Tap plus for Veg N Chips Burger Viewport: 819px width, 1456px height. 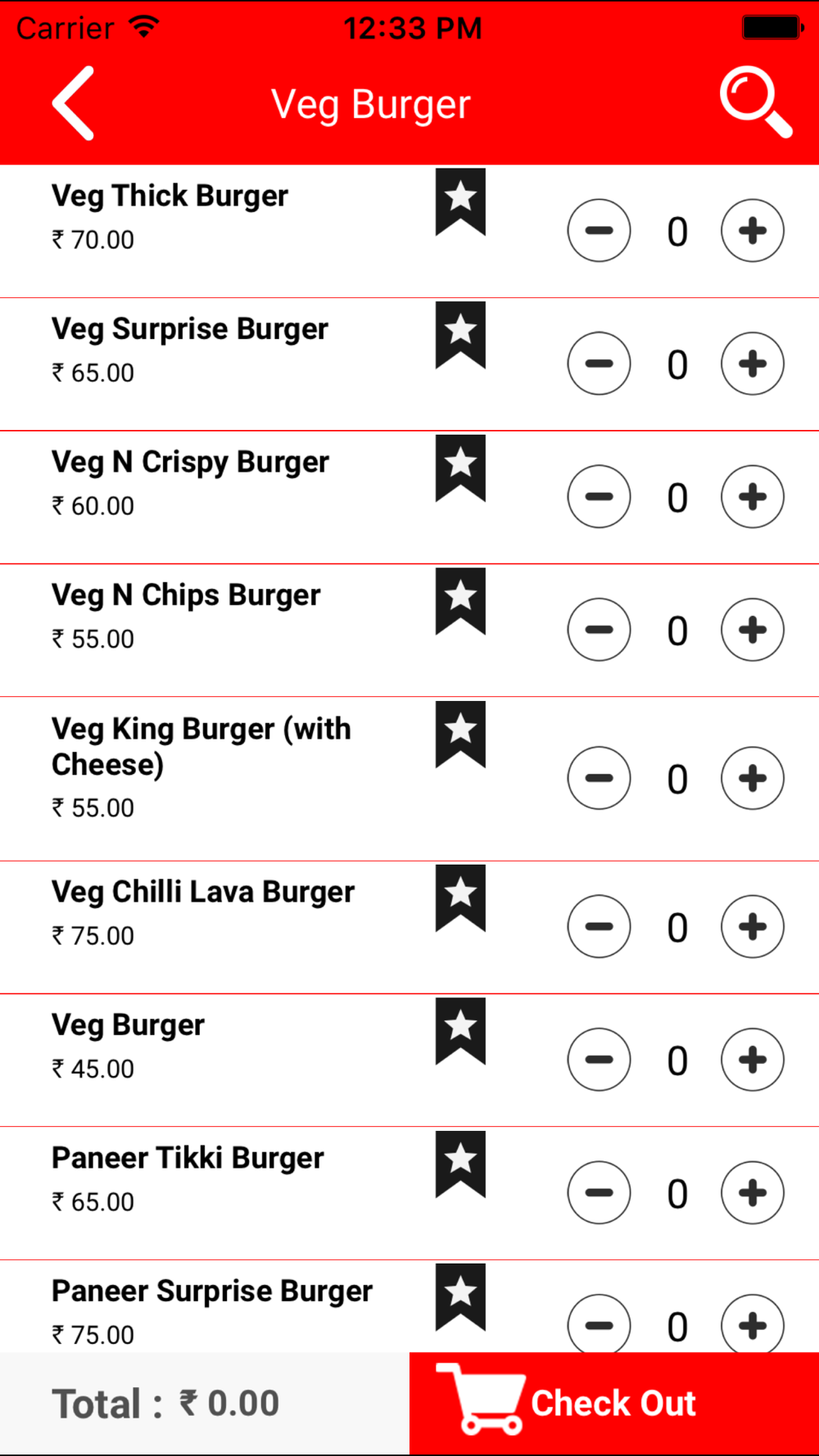point(753,630)
